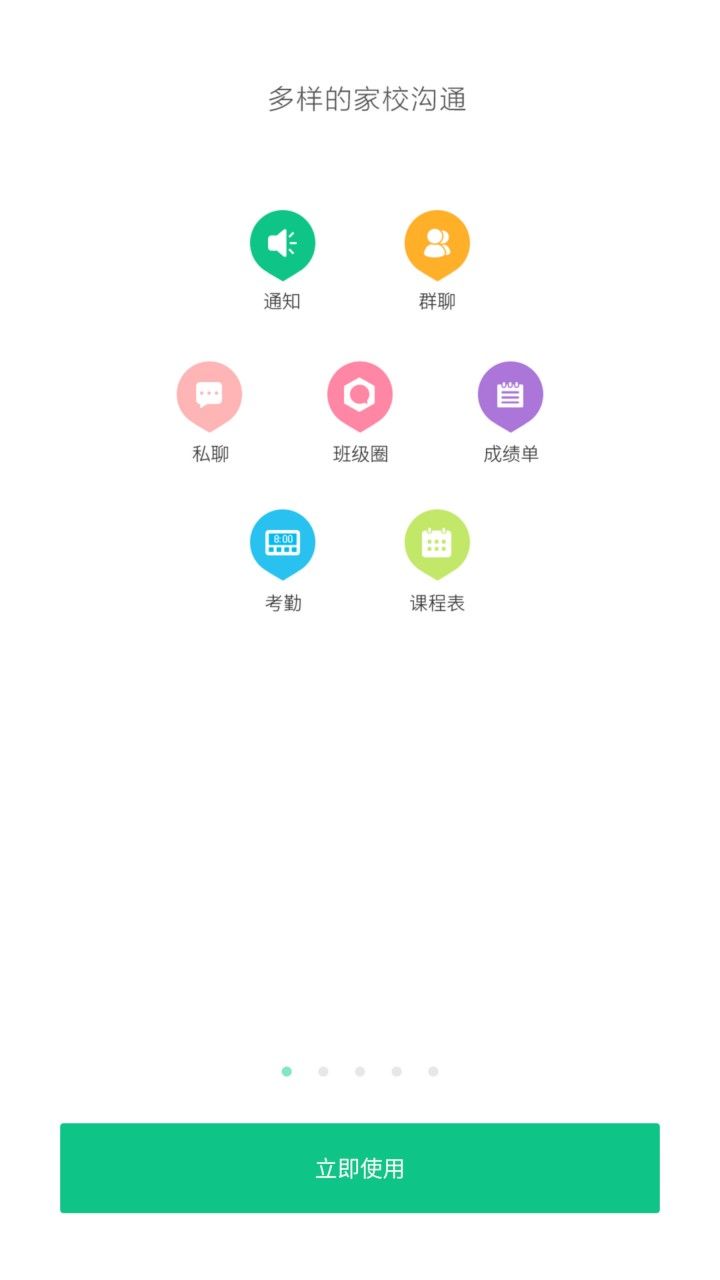
Task: Select the first page indicator dot
Action: 287,1071
